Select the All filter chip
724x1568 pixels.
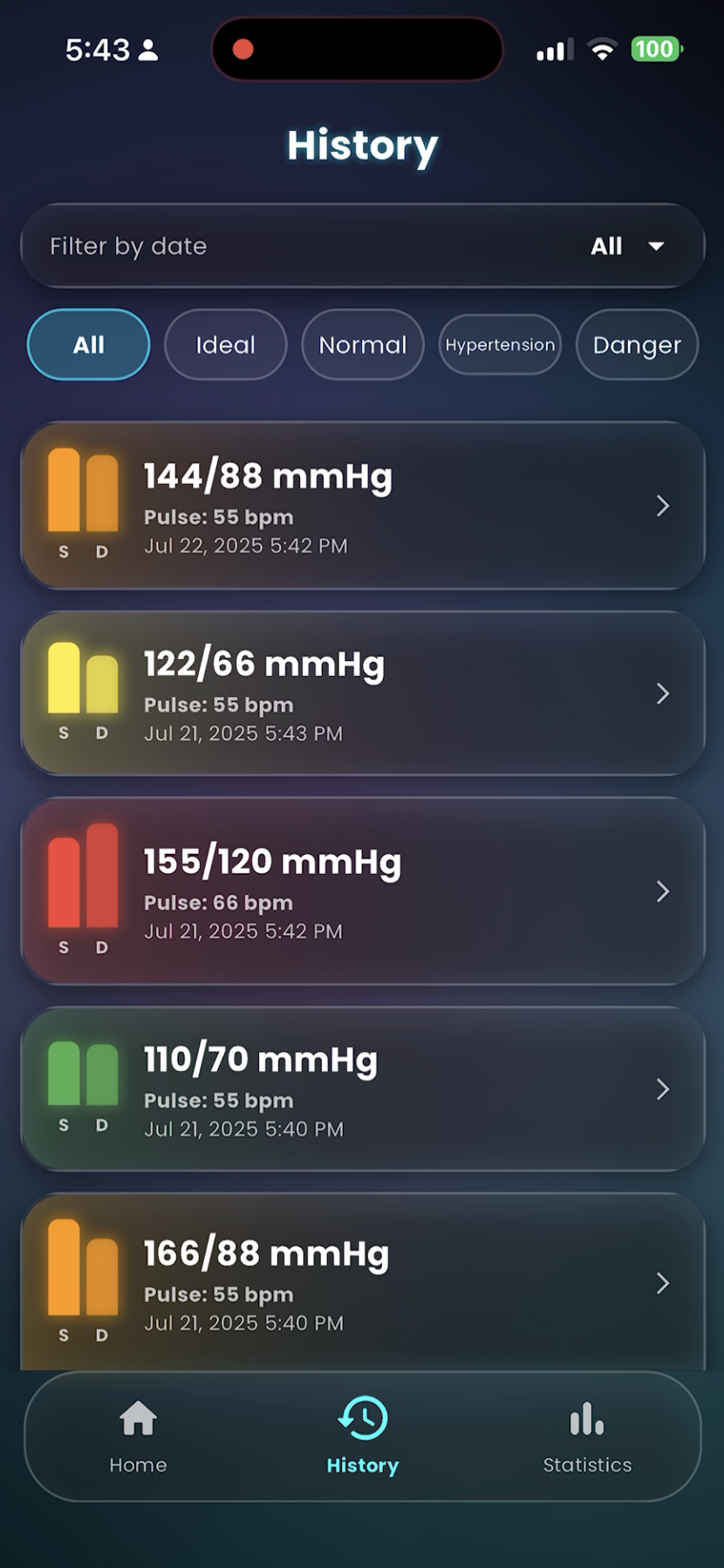coord(89,345)
